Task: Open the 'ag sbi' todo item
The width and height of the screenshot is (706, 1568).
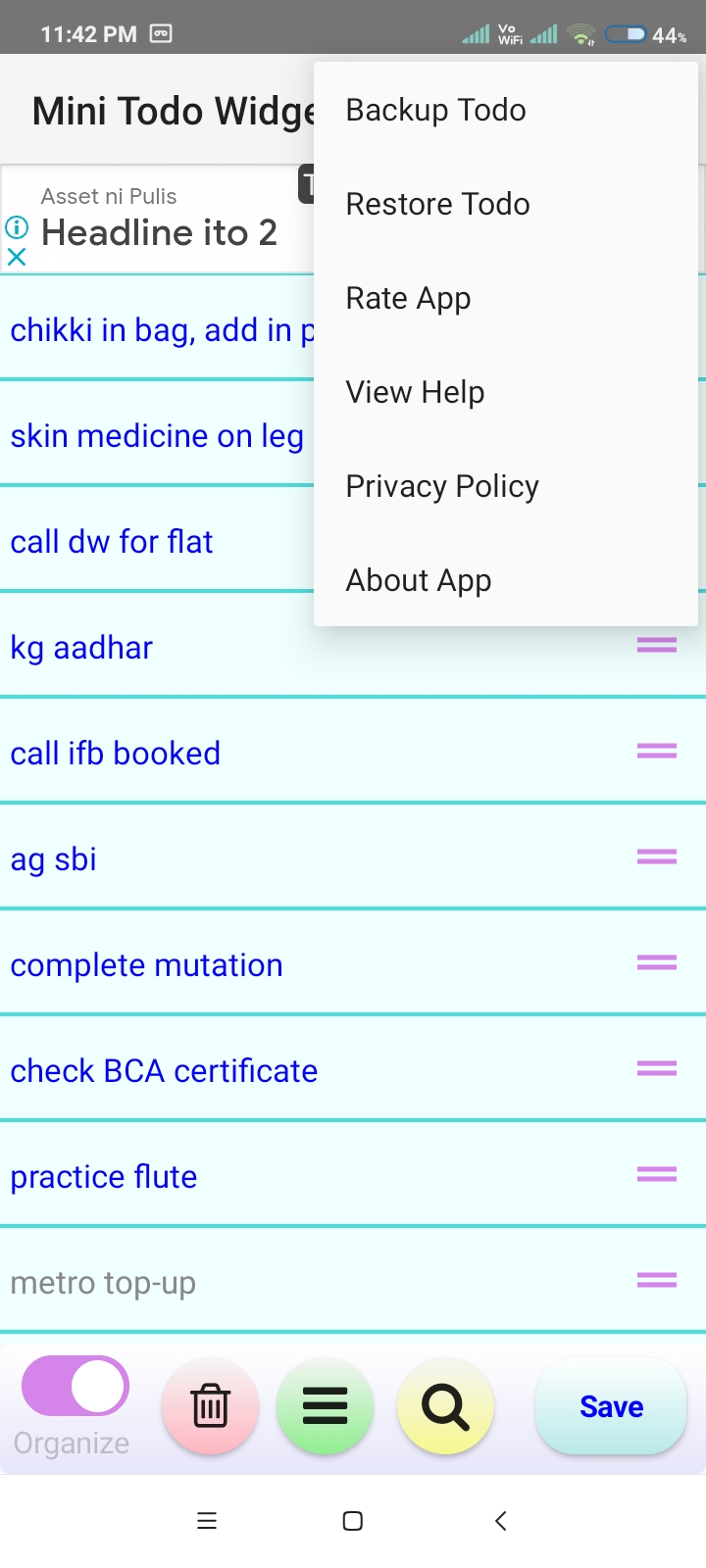Action: [54, 859]
